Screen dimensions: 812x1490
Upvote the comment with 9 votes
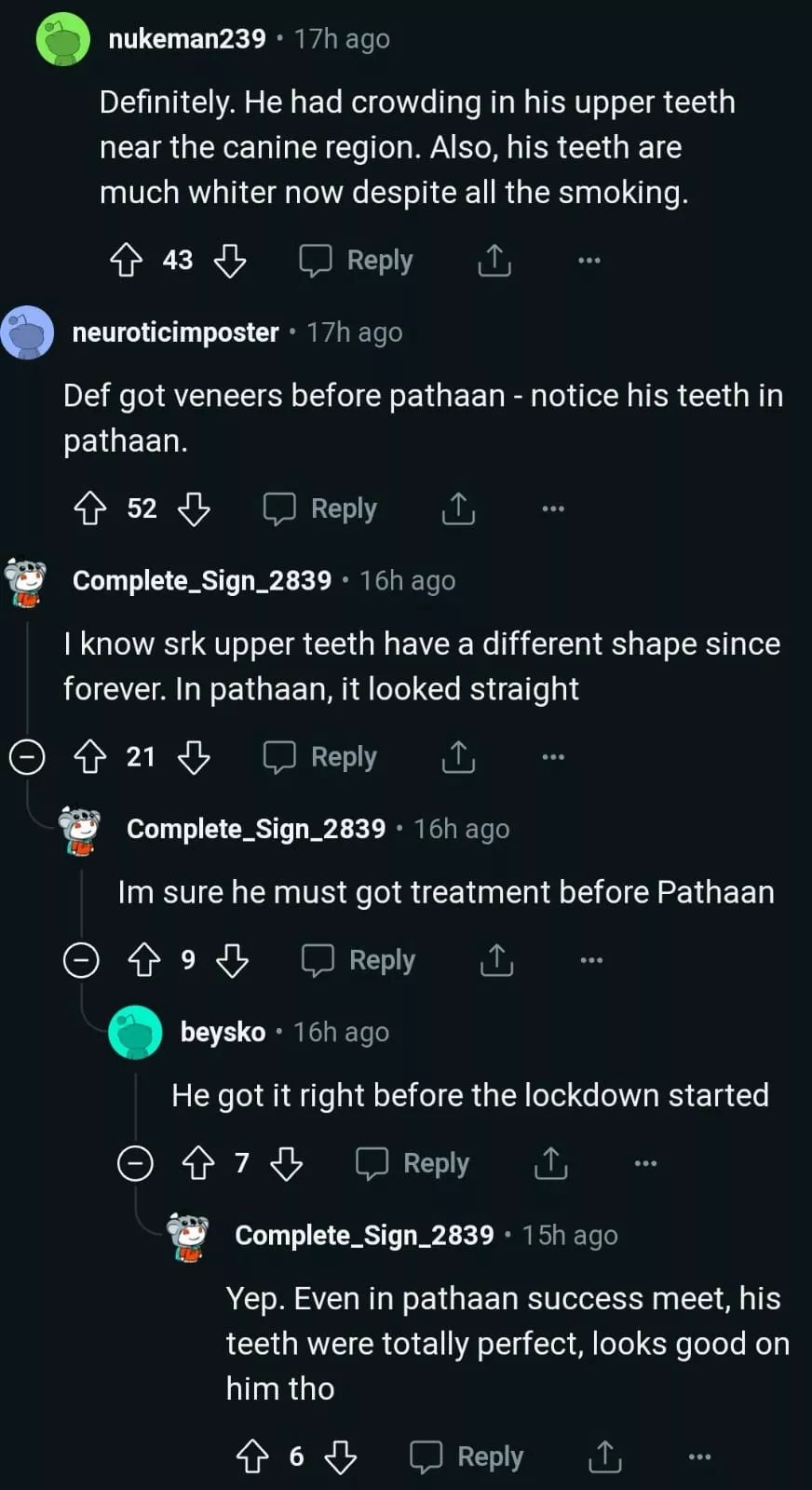[x=144, y=959]
